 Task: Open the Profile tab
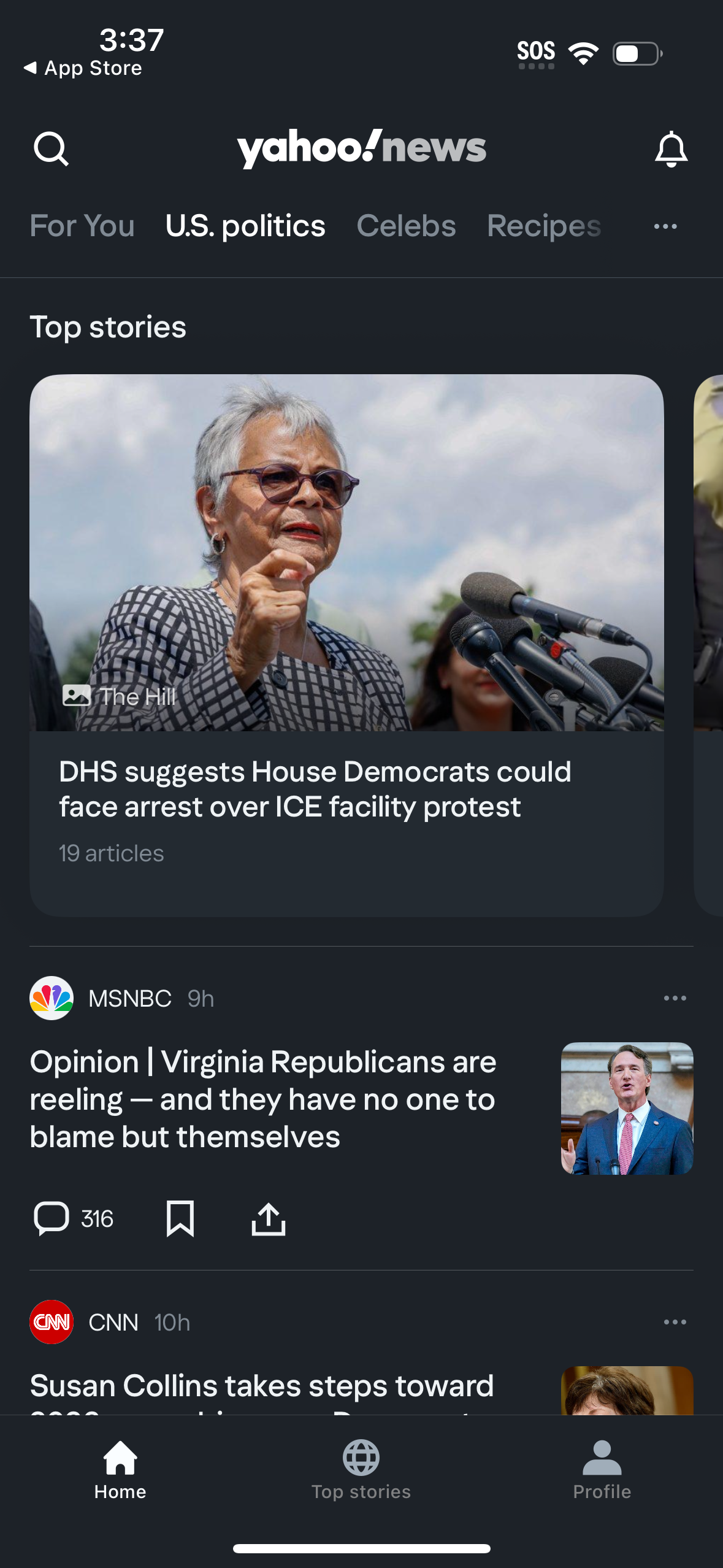click(602, 1470)
